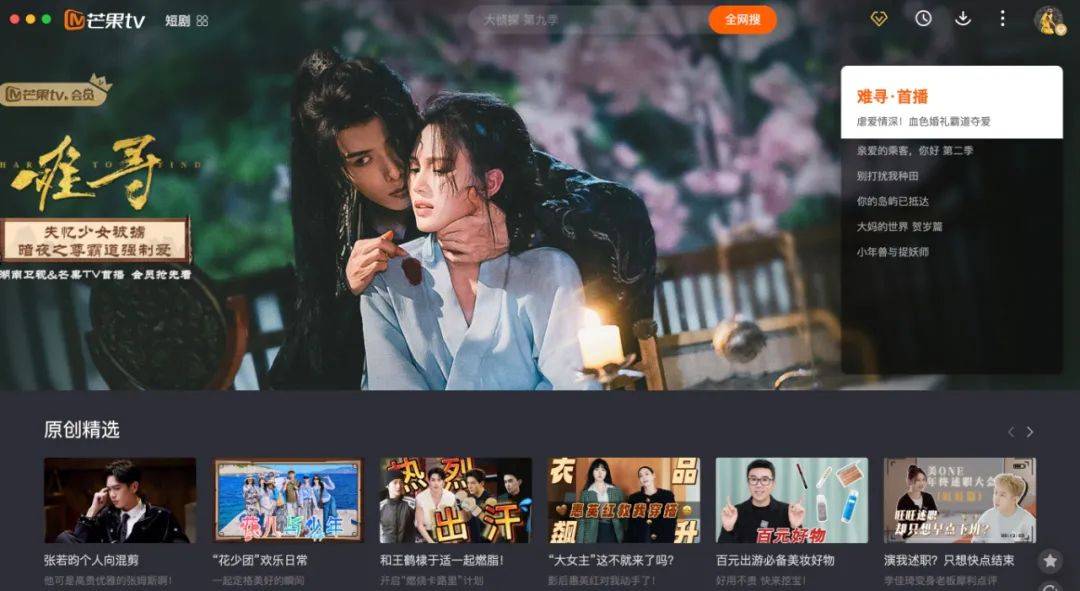Viewport: 1080px width, 591px height.
Task: Open the 演我述职?只想快点结束 video
Action: 958,501
